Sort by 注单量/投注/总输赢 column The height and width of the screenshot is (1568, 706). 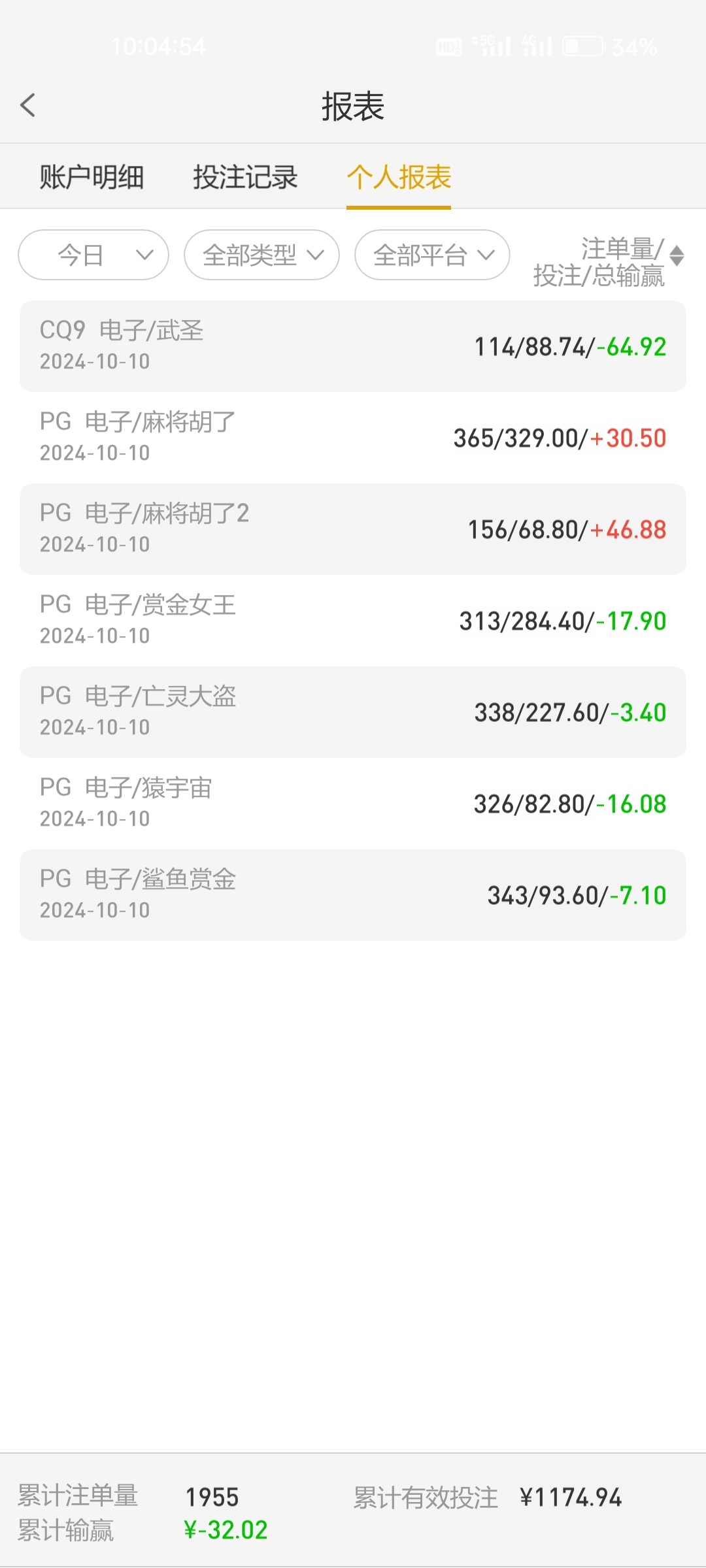[x=608, y=261]
